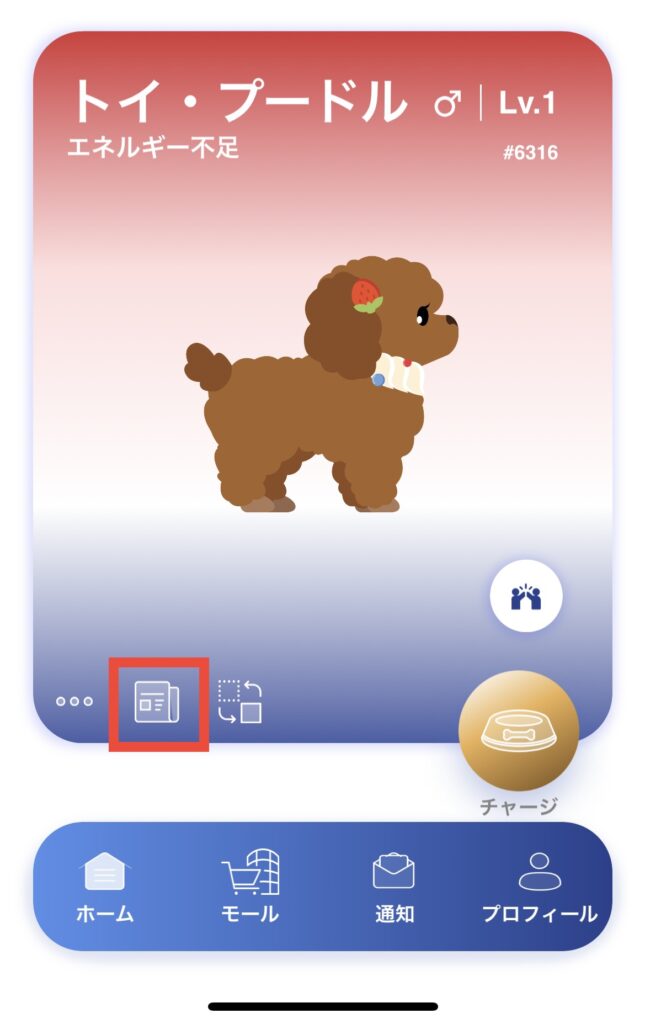
Task: Open the プロフィール tab
Action: 539,886
